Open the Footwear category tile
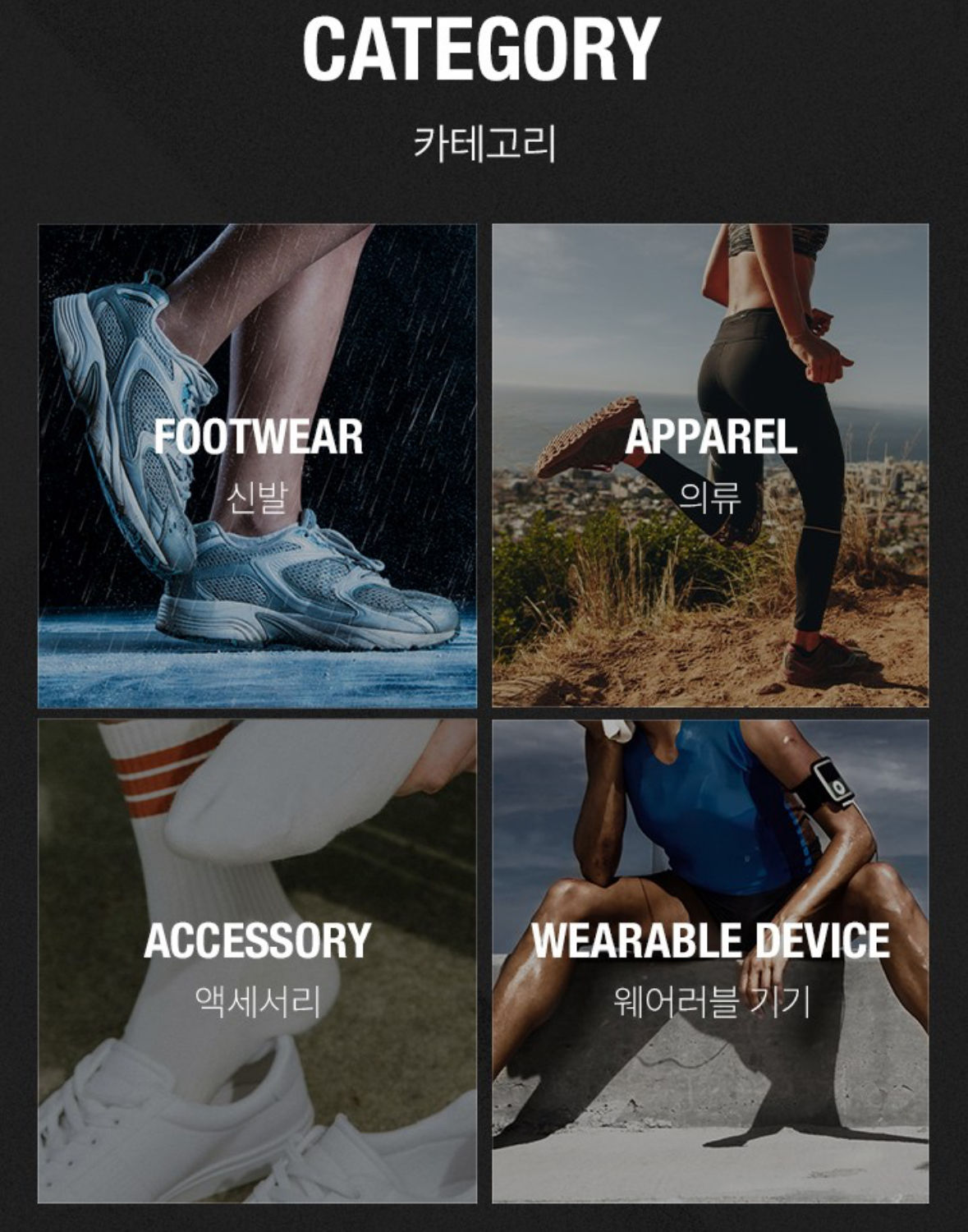968x1232 pixels. (257, 466)
